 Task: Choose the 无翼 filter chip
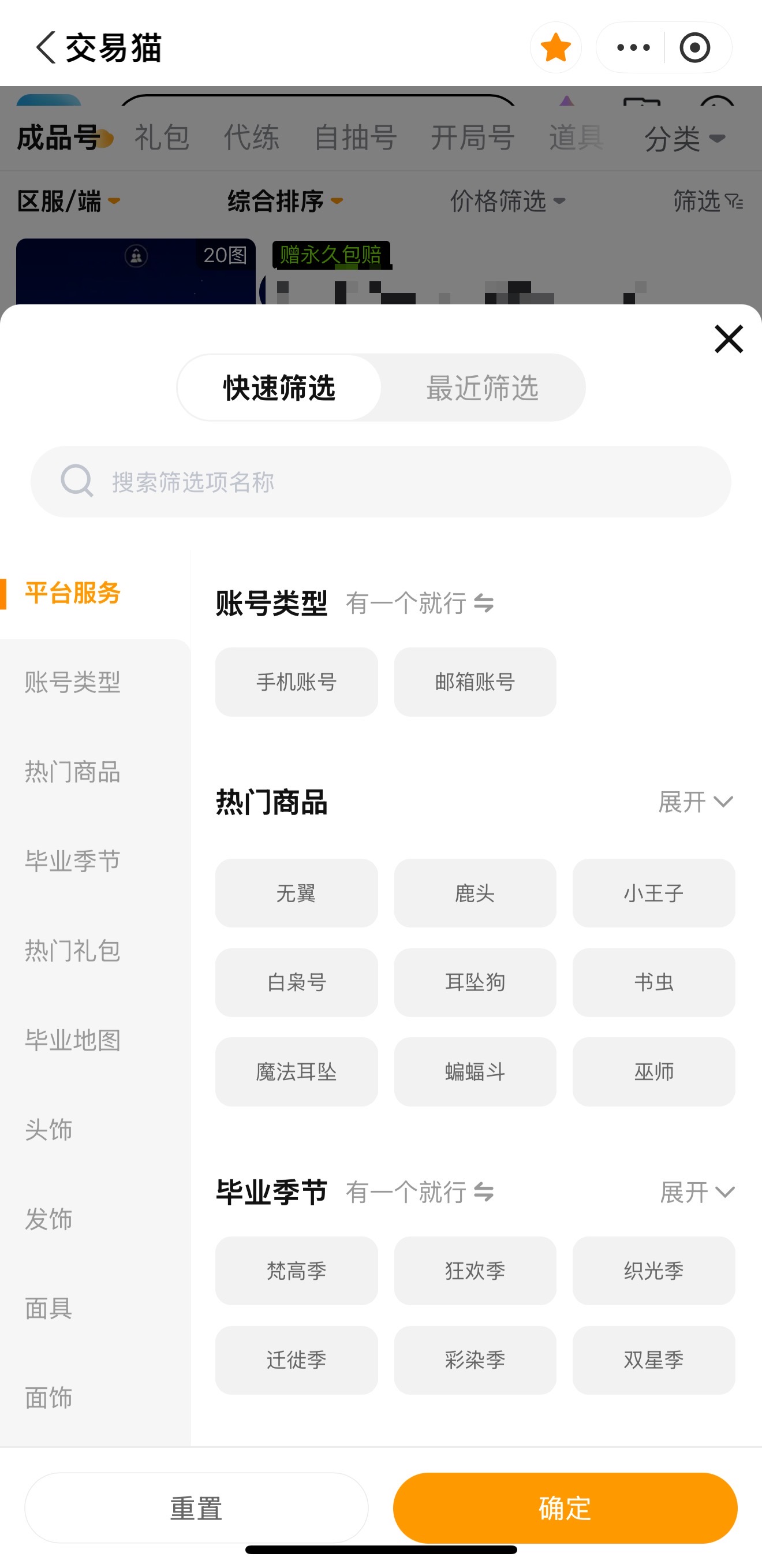(296, 893)
